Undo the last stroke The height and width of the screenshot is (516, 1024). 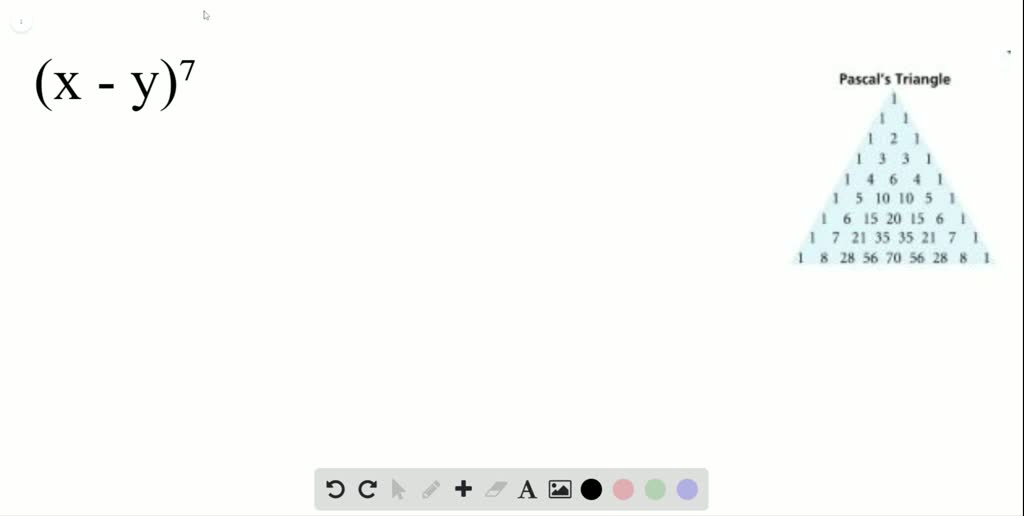tap(335, 489)
